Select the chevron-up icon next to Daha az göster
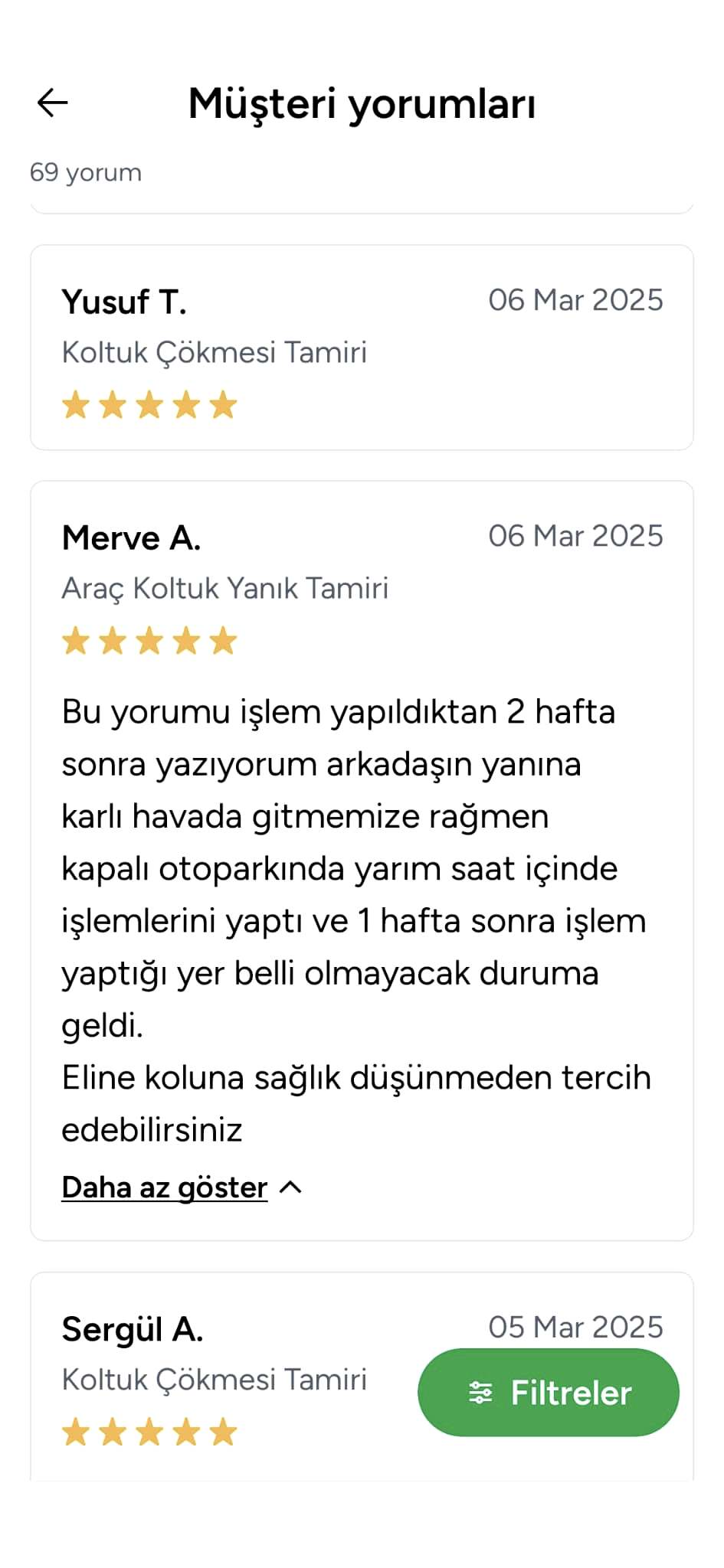724x1568 pixels. (x=290, y=1188)
